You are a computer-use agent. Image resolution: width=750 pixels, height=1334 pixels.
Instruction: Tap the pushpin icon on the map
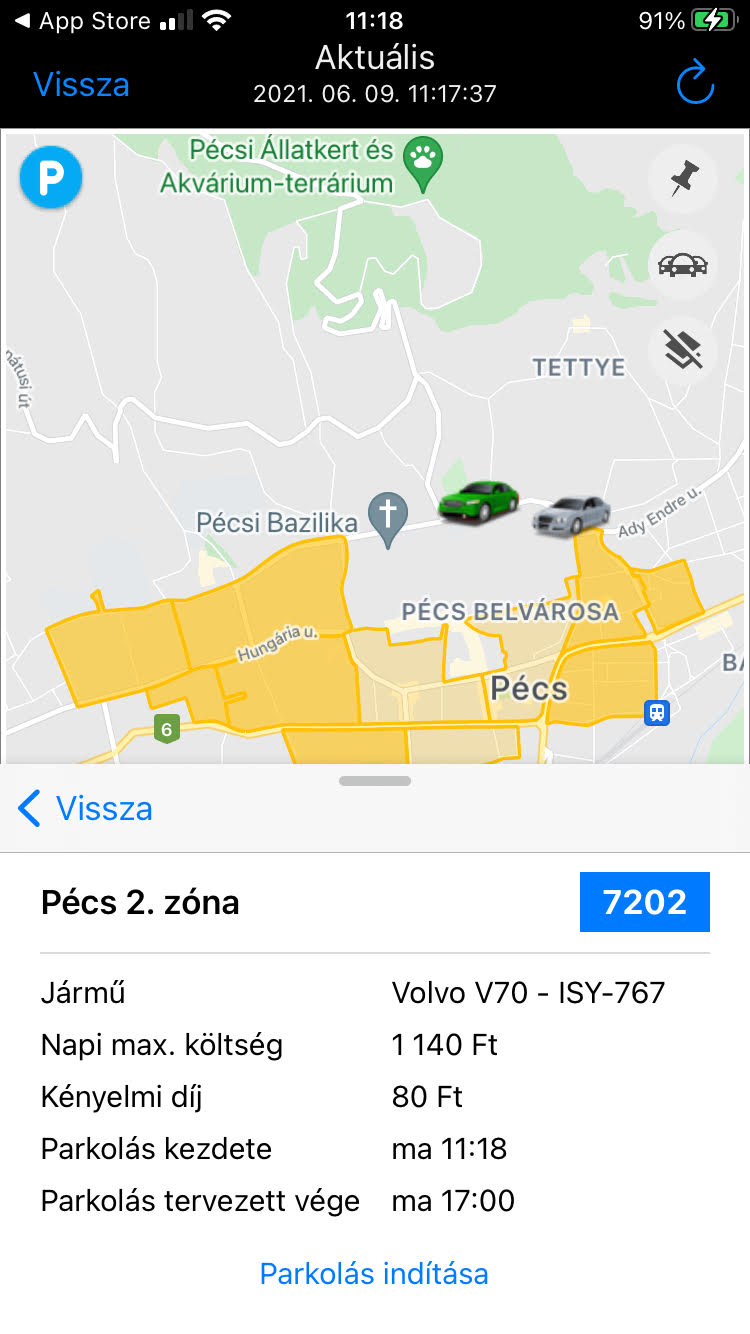[683, 180]
